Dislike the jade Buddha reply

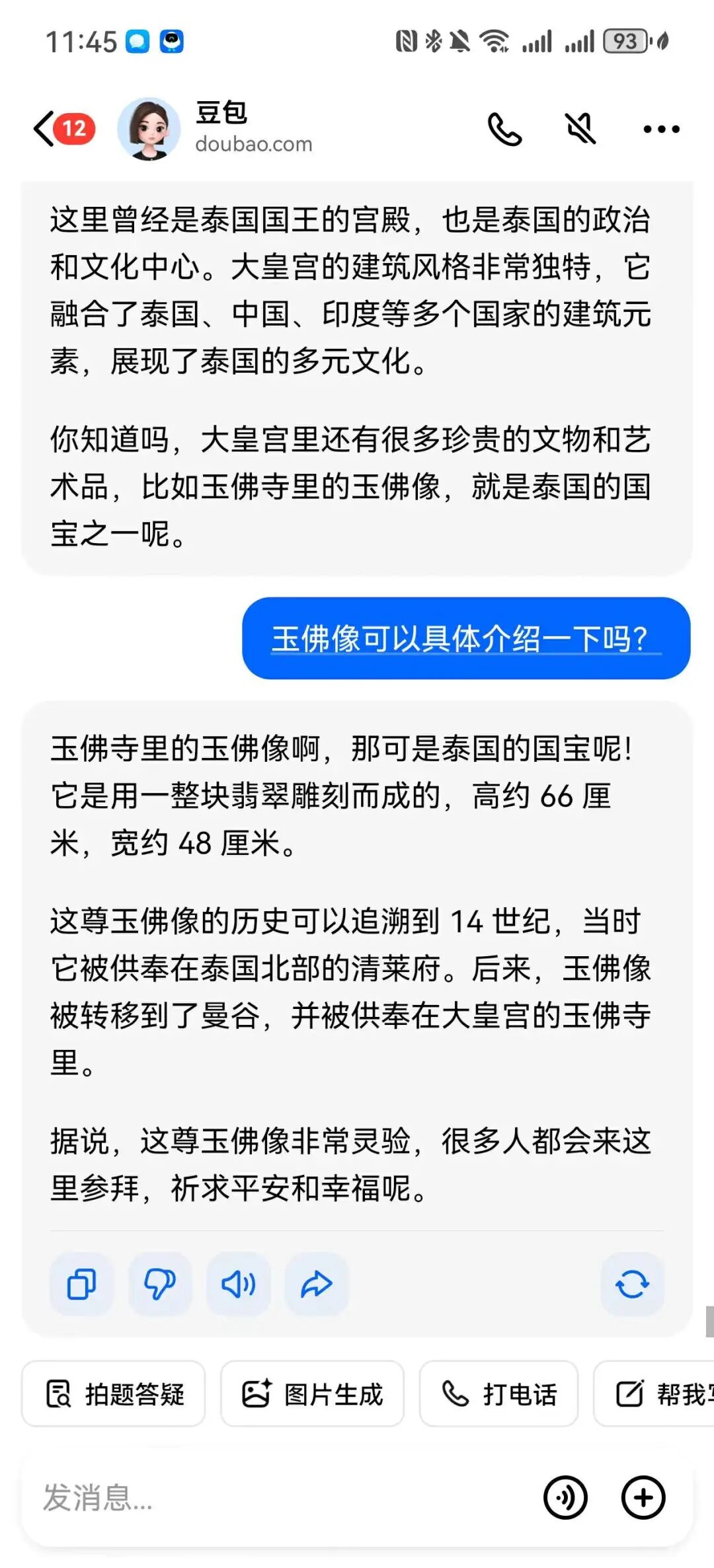pos(159,1285)
